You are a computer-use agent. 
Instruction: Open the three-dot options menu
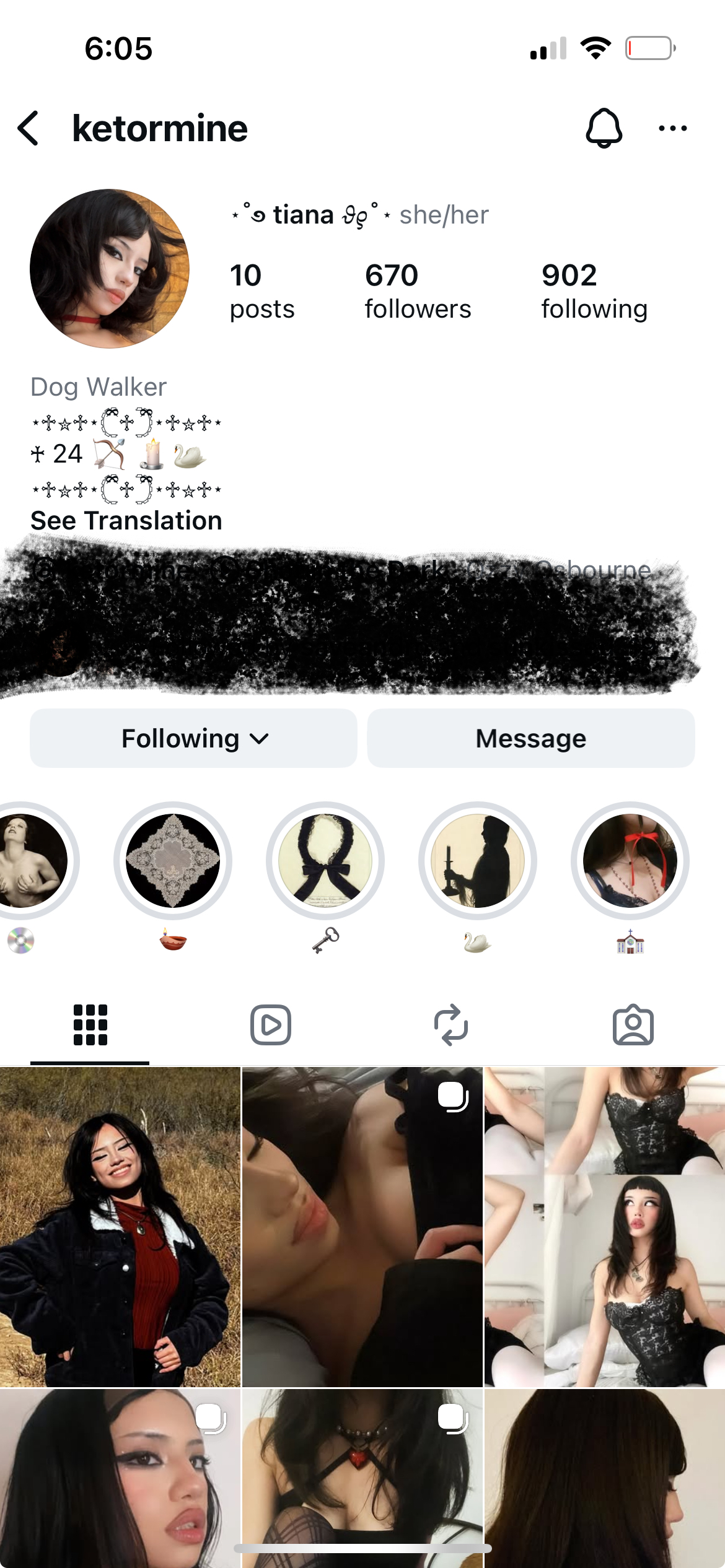(672, 129)
